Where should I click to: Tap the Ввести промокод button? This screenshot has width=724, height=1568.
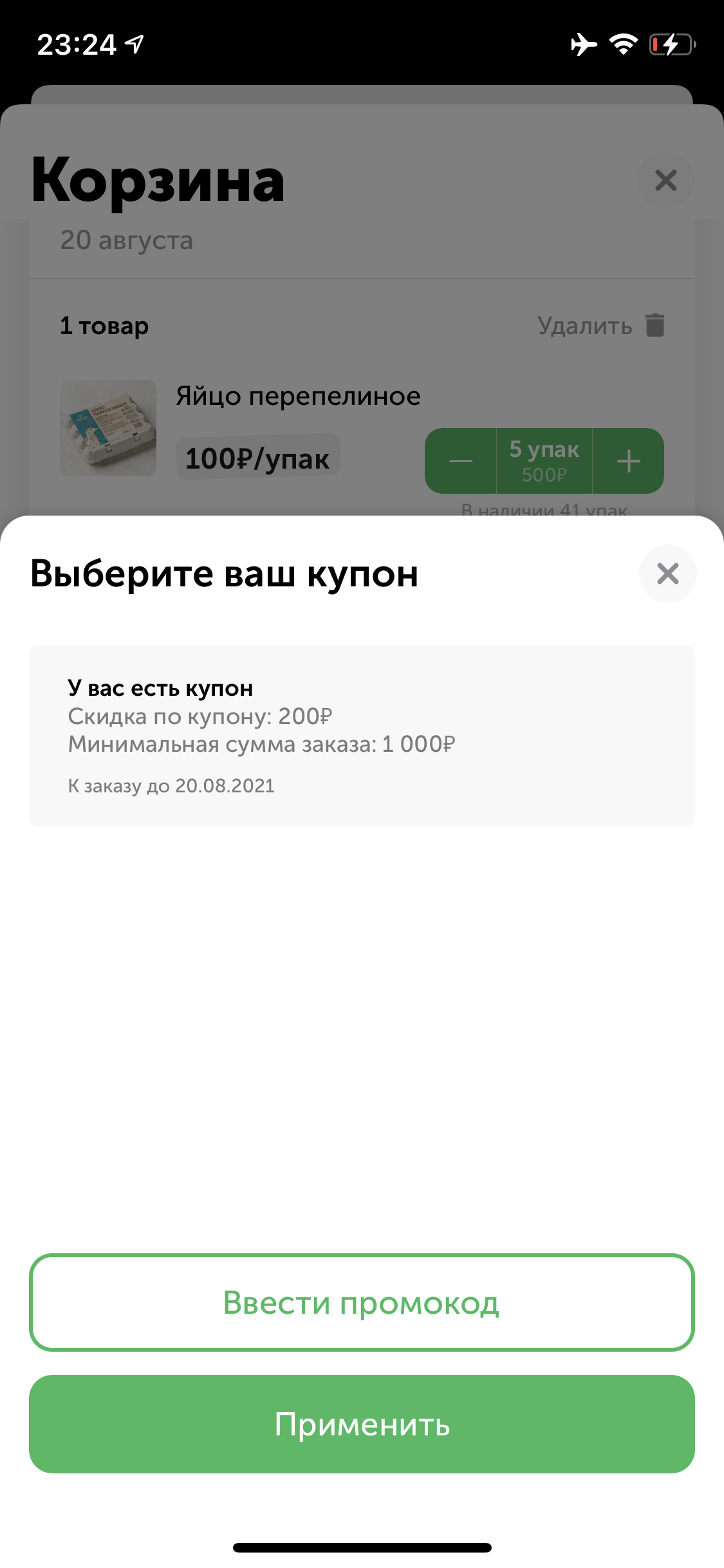click(362, 1302)
